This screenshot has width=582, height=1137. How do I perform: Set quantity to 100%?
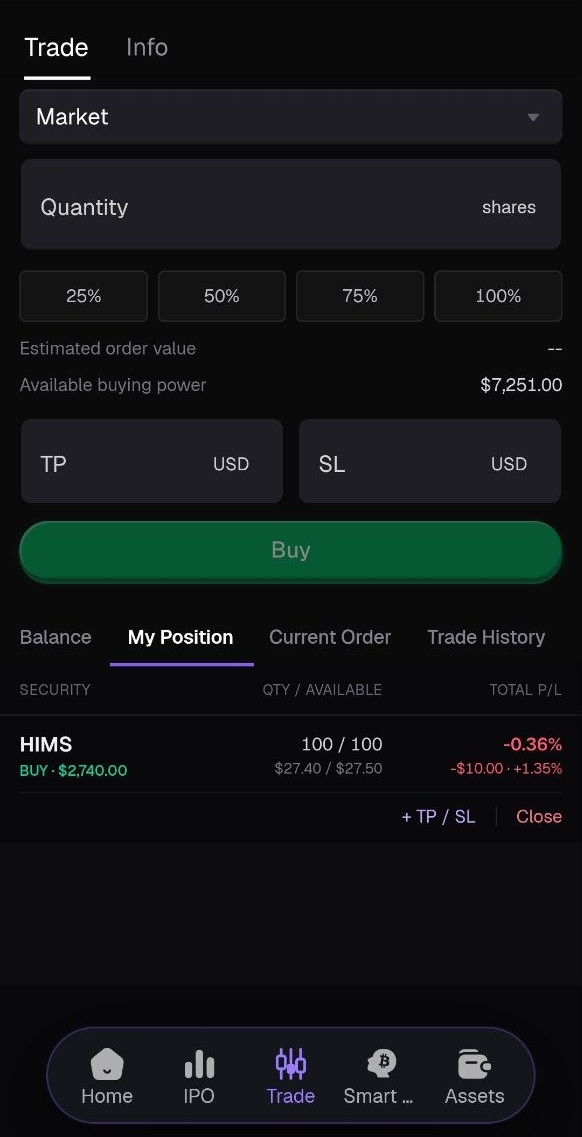tap(499, 296)
